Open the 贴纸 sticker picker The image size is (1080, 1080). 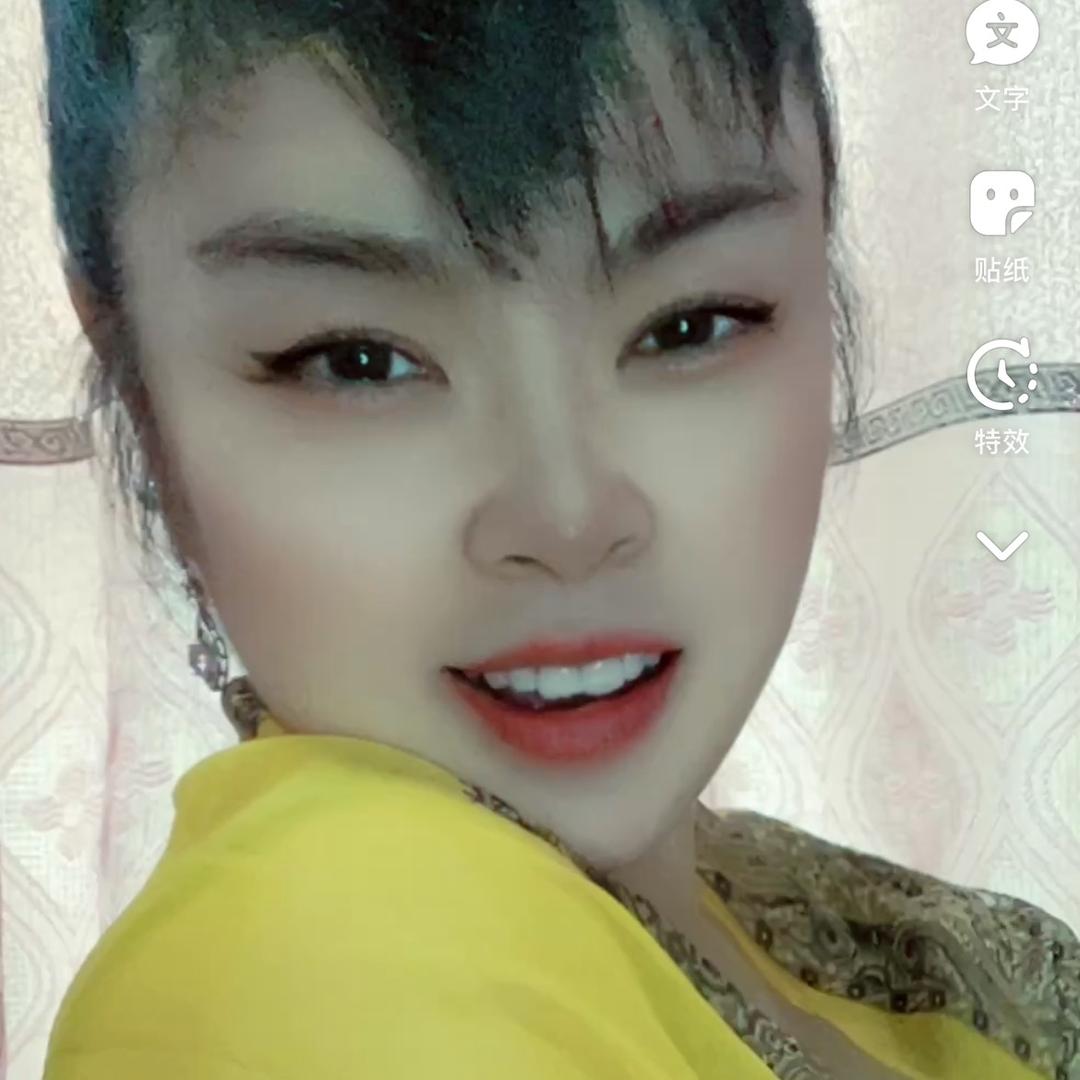pos(1002,204)
